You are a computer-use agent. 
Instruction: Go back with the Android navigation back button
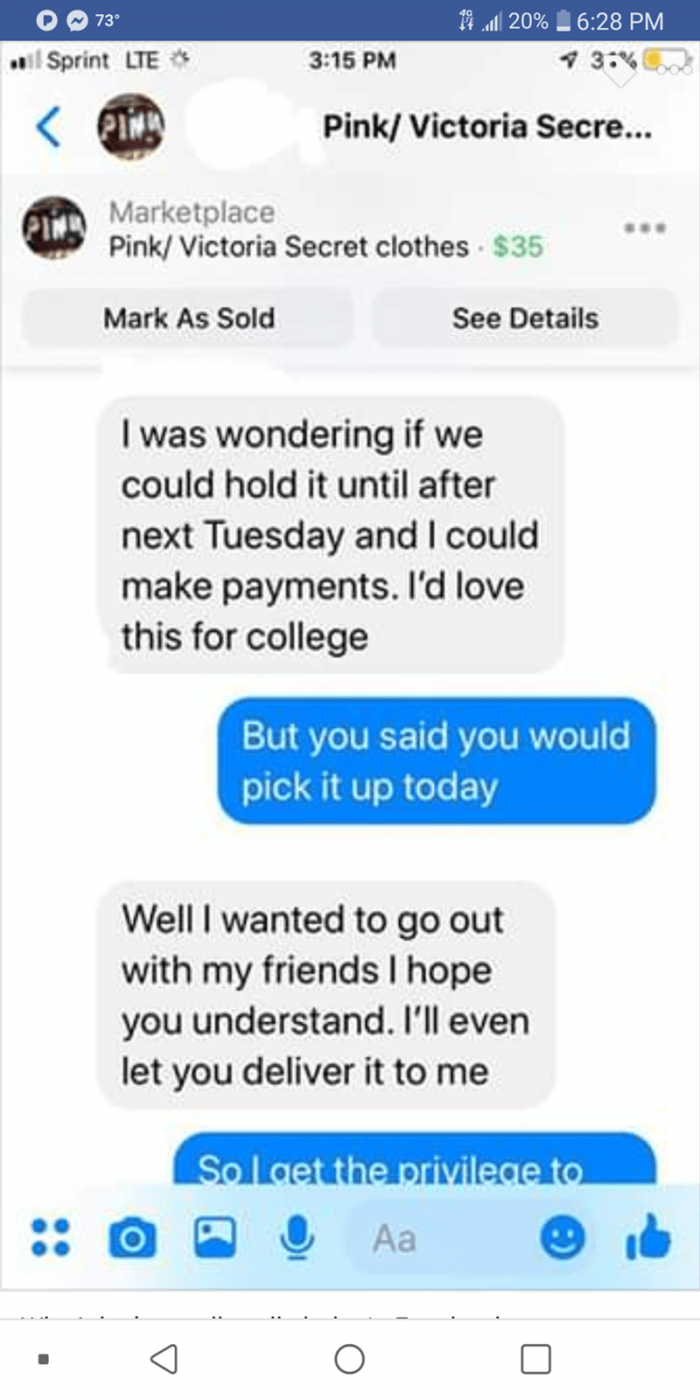pos(164,1358)
